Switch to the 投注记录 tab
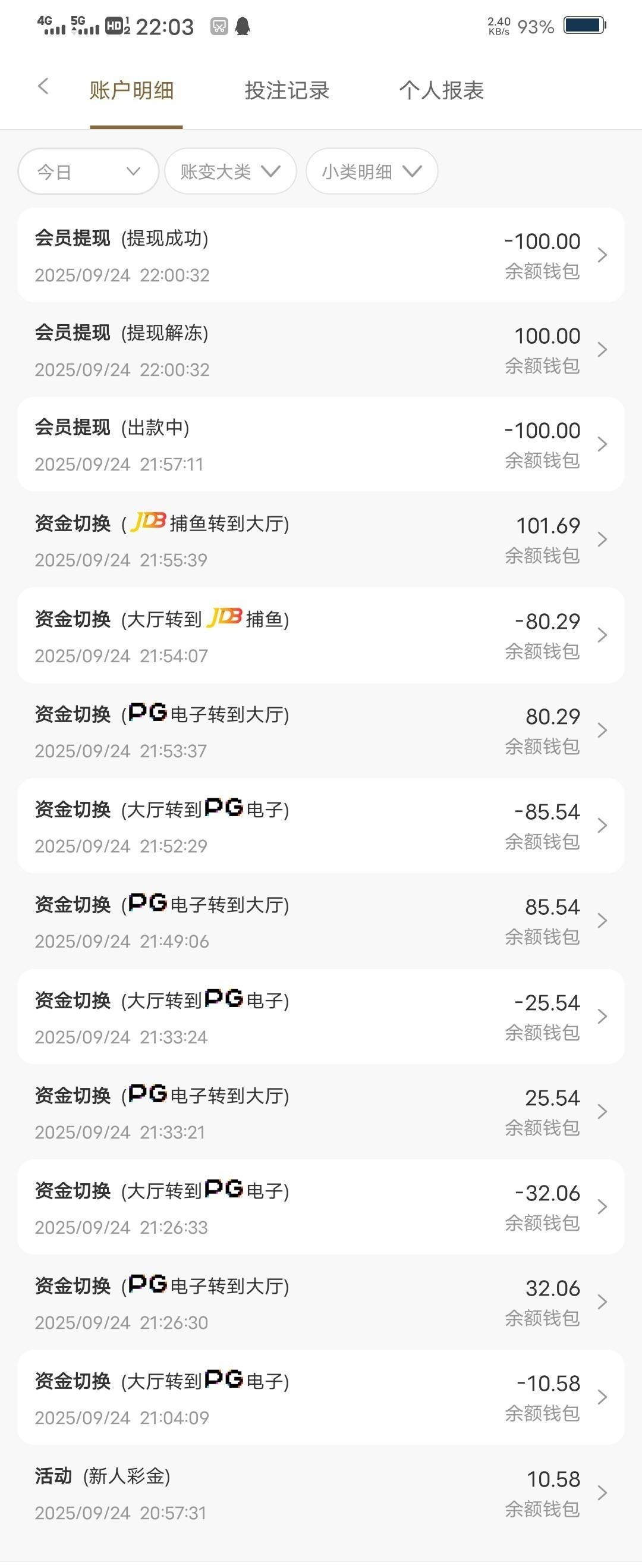 [x=287, y=90]
